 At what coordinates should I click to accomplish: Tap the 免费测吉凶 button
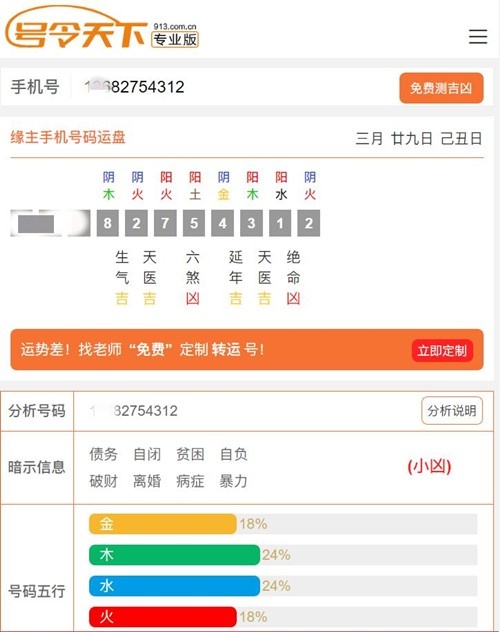point(441,88)
